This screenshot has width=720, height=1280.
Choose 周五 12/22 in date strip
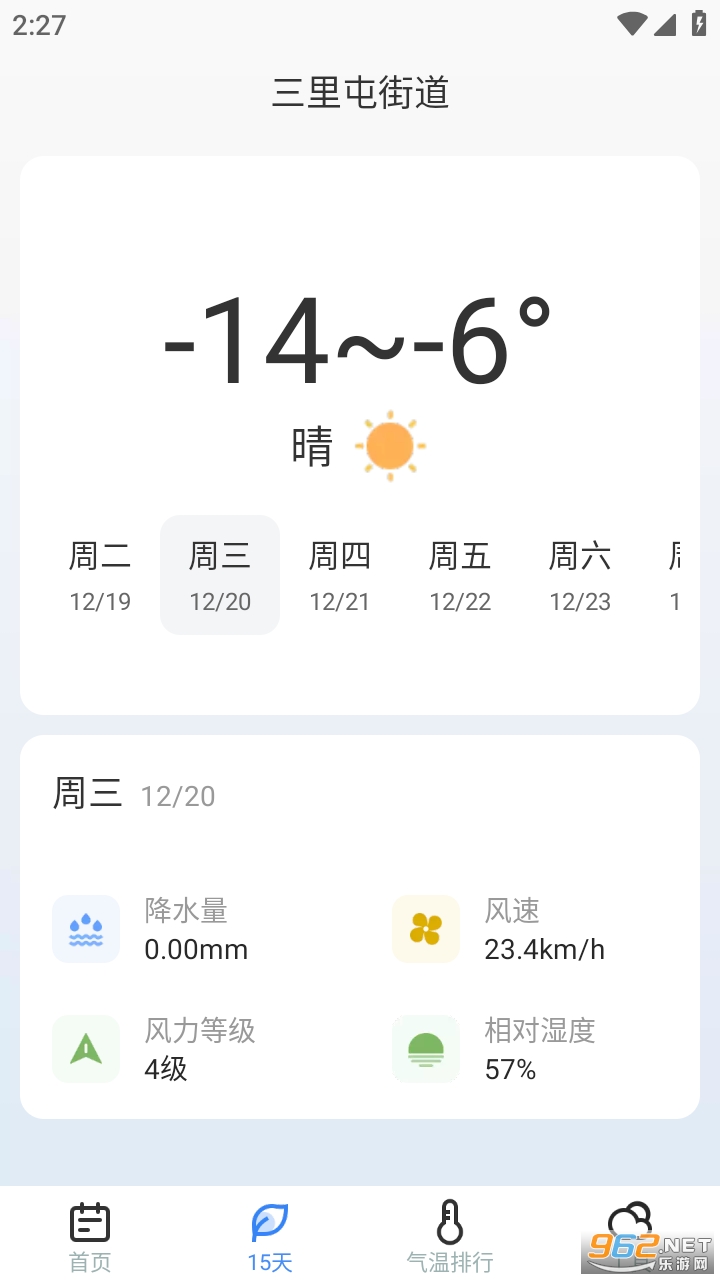point(460,575)
